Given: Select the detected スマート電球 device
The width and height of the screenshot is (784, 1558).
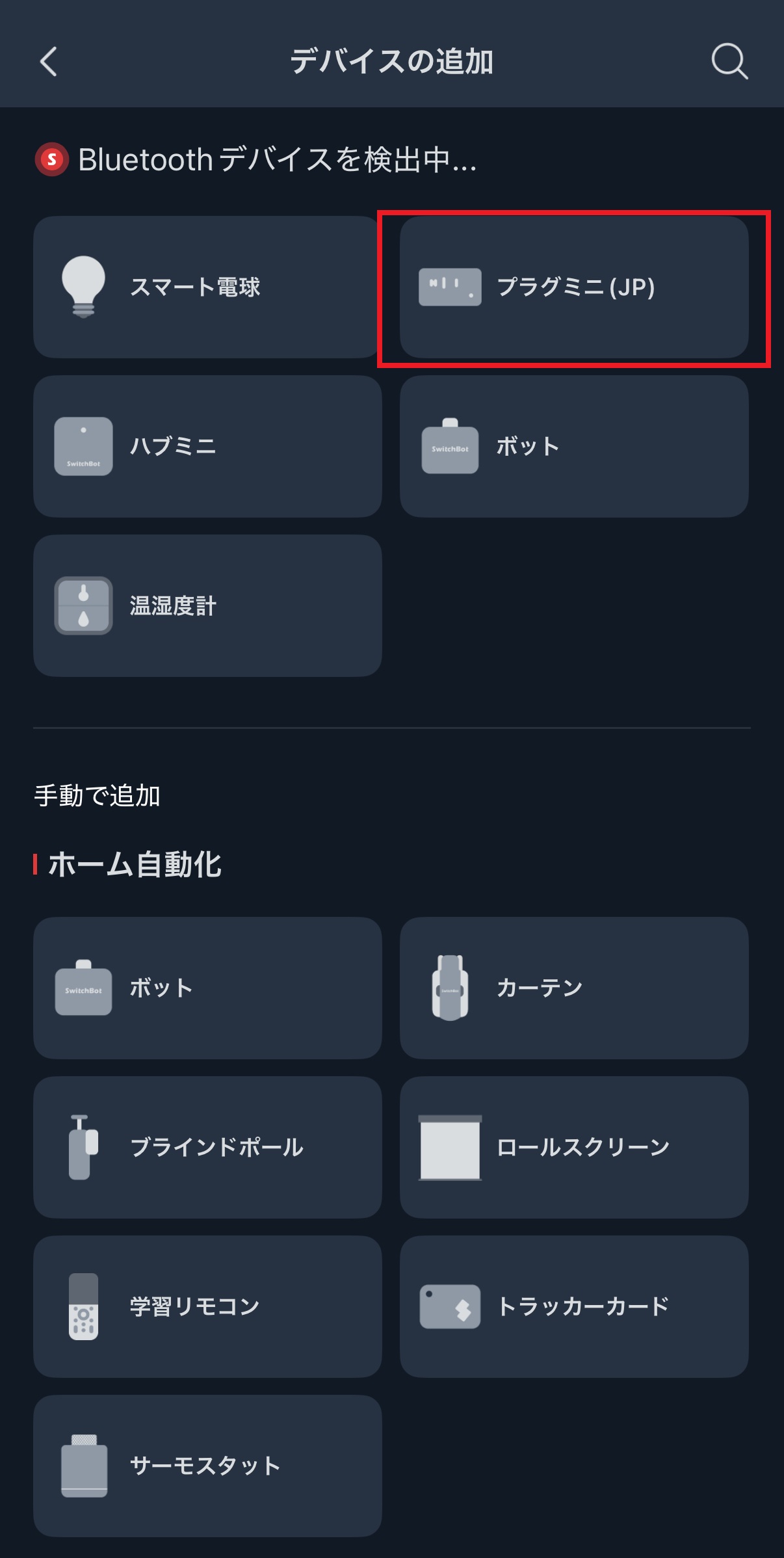Looking at the screenshot, I should coord(207,287).
